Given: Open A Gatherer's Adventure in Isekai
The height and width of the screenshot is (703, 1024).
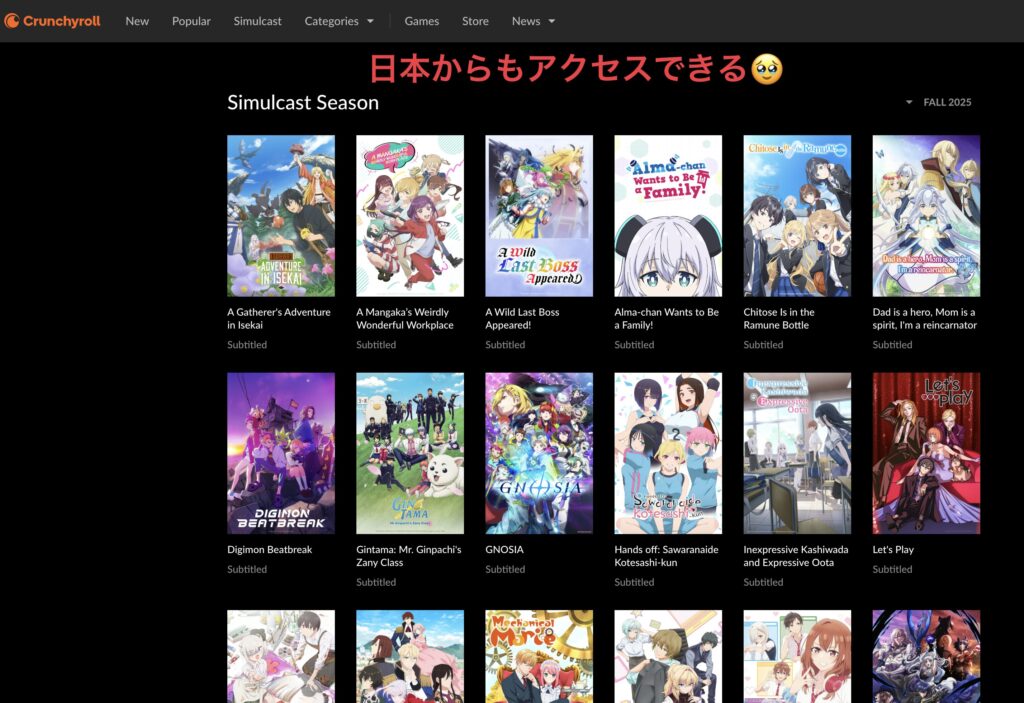Looking at the screenshot, I should coord(281,216).
